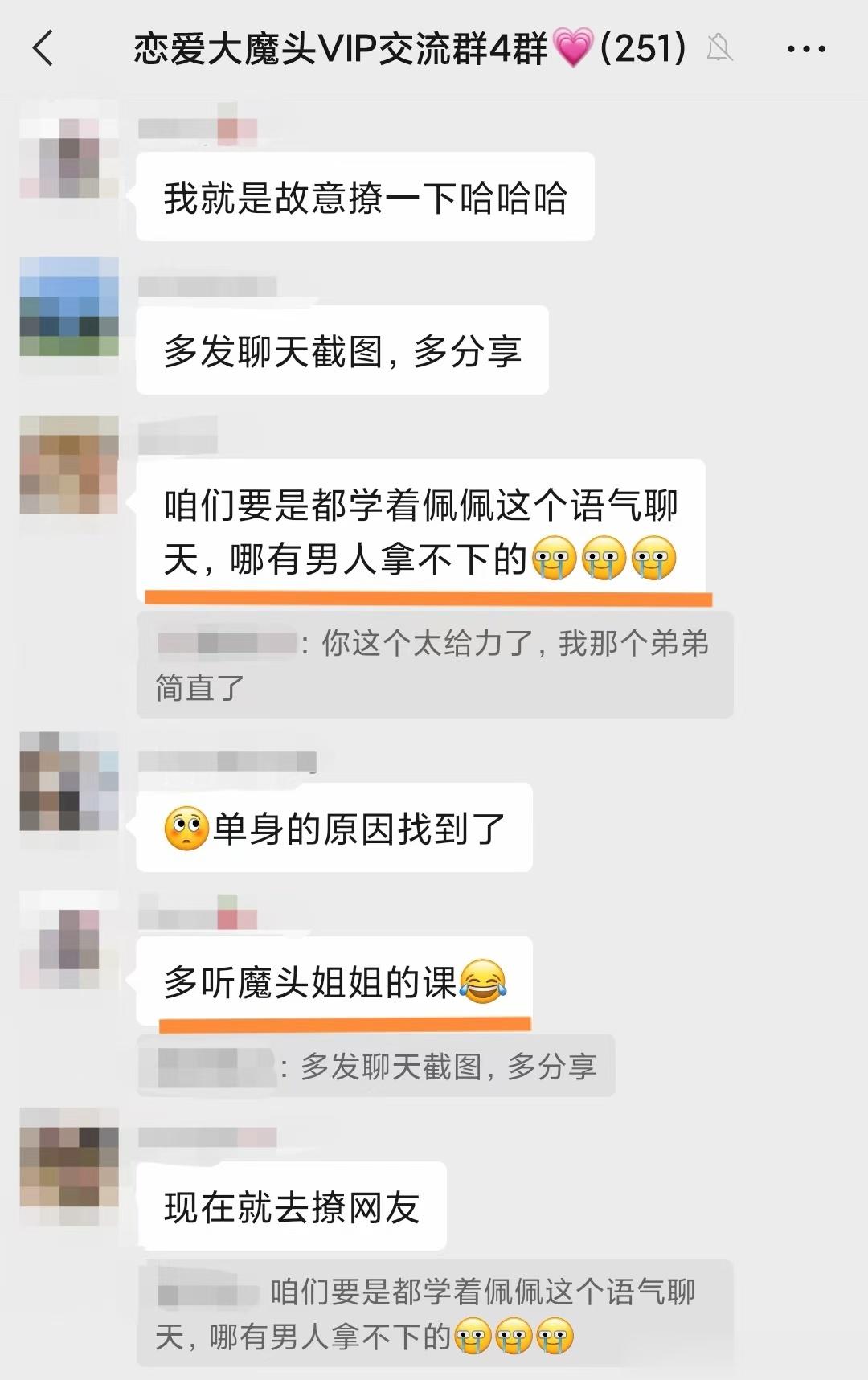Viewport: 868px width, 1380px height.
Task: Open quoted reply under '多听魔头姐姐的课'
Action: pyautogui.click(x=375, y=1067)
